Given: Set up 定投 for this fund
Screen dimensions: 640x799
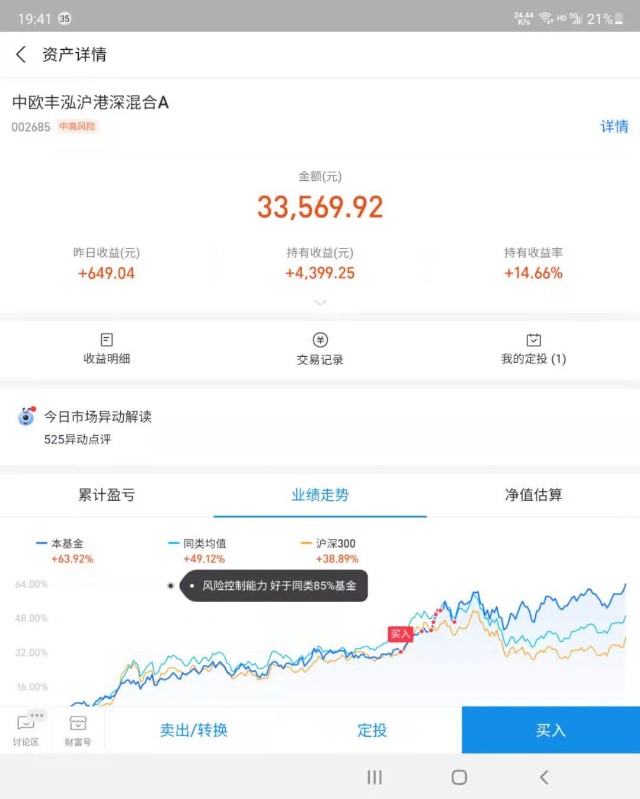Looking at the screenshot, I should point(372,730).
